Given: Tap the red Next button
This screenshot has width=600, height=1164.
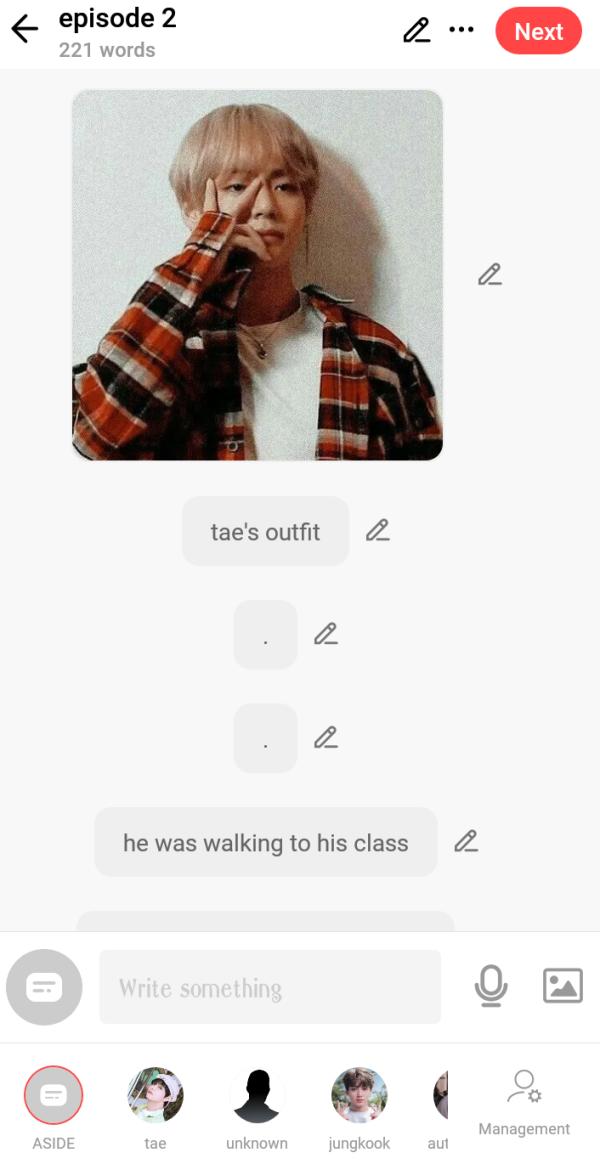Looking at the screenshot, I should pos(538,31).
